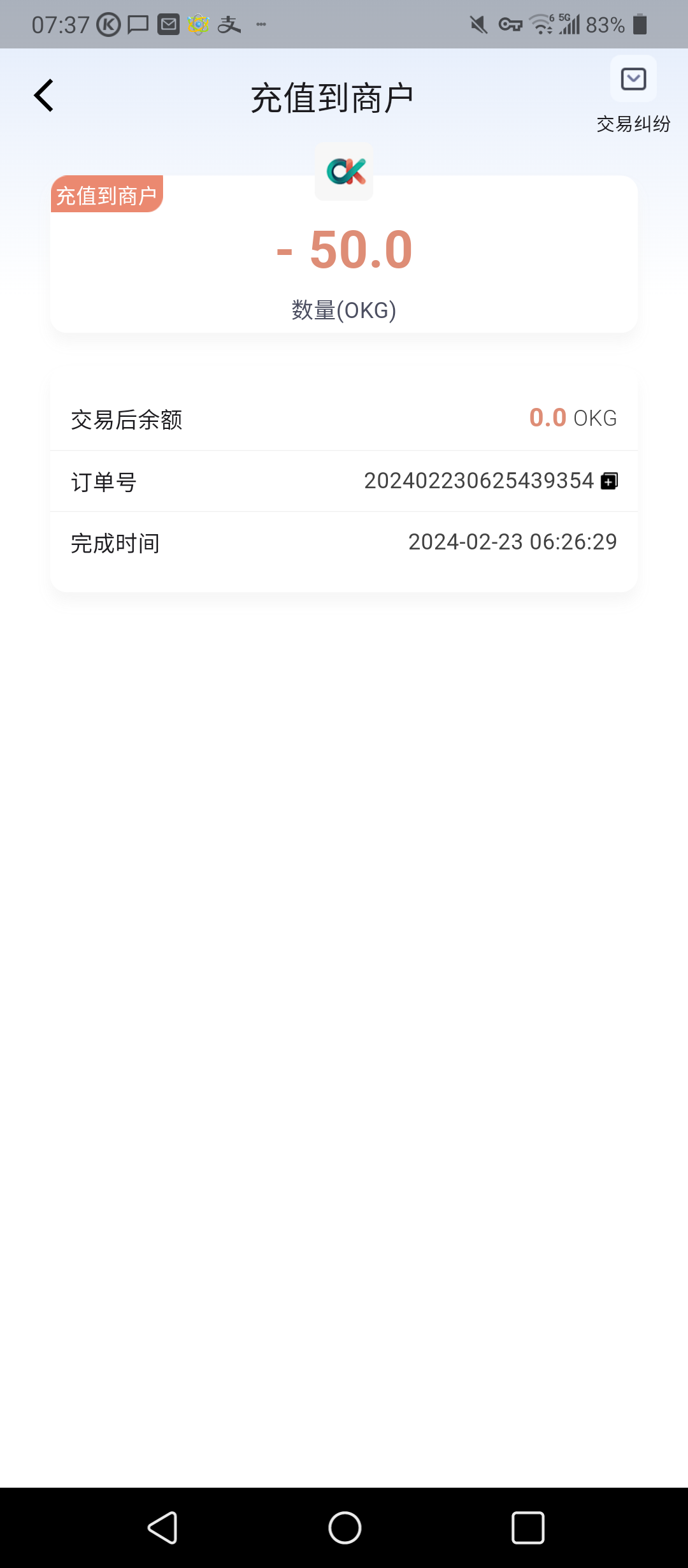Viewport: 688px width, 1568px height.
Task: Open the 交易纠纷 dispute envelope icon
Action: tap(633, 78)
